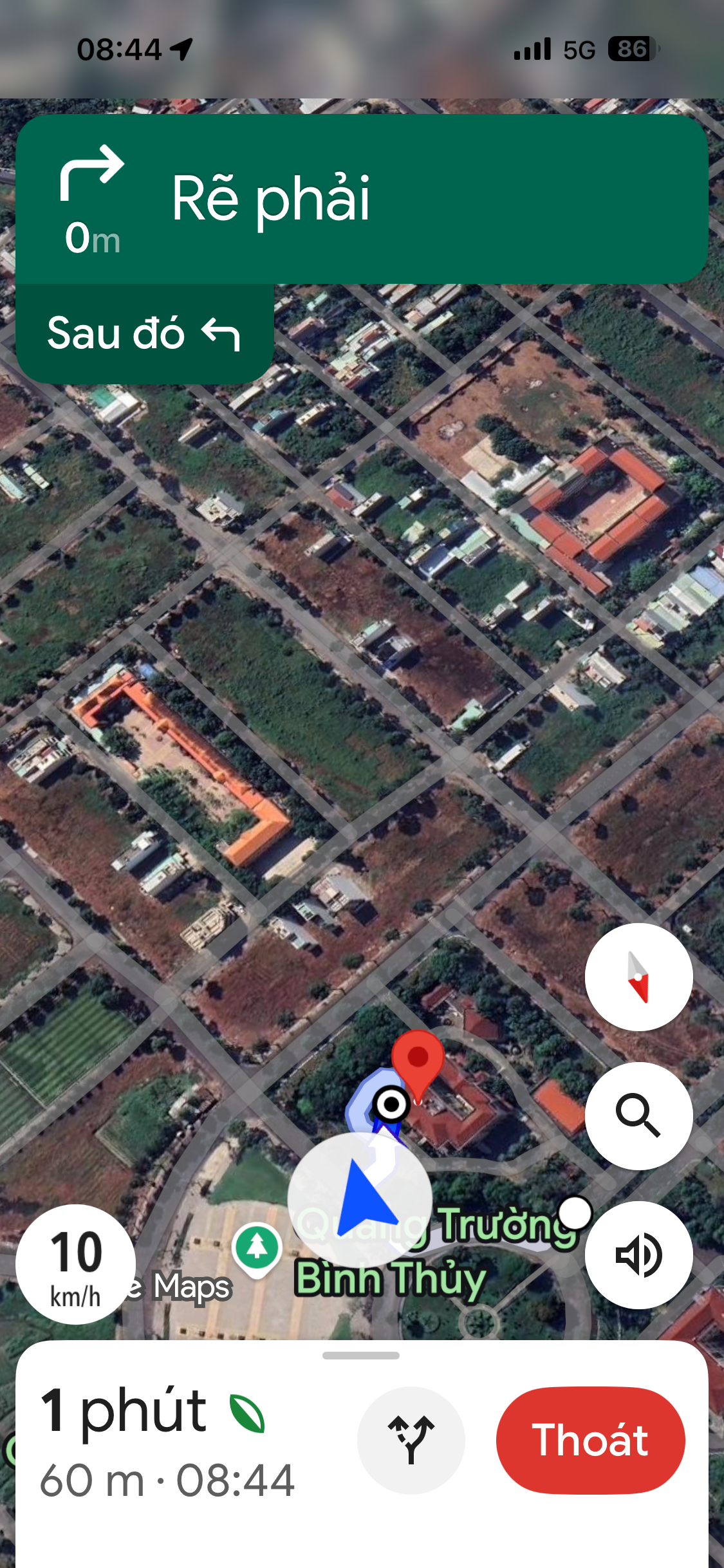Image resolution: width=724 pixels, height=1568 pixels.
Task: Tap the compass to reorient the map
Action: coord(638,977)
